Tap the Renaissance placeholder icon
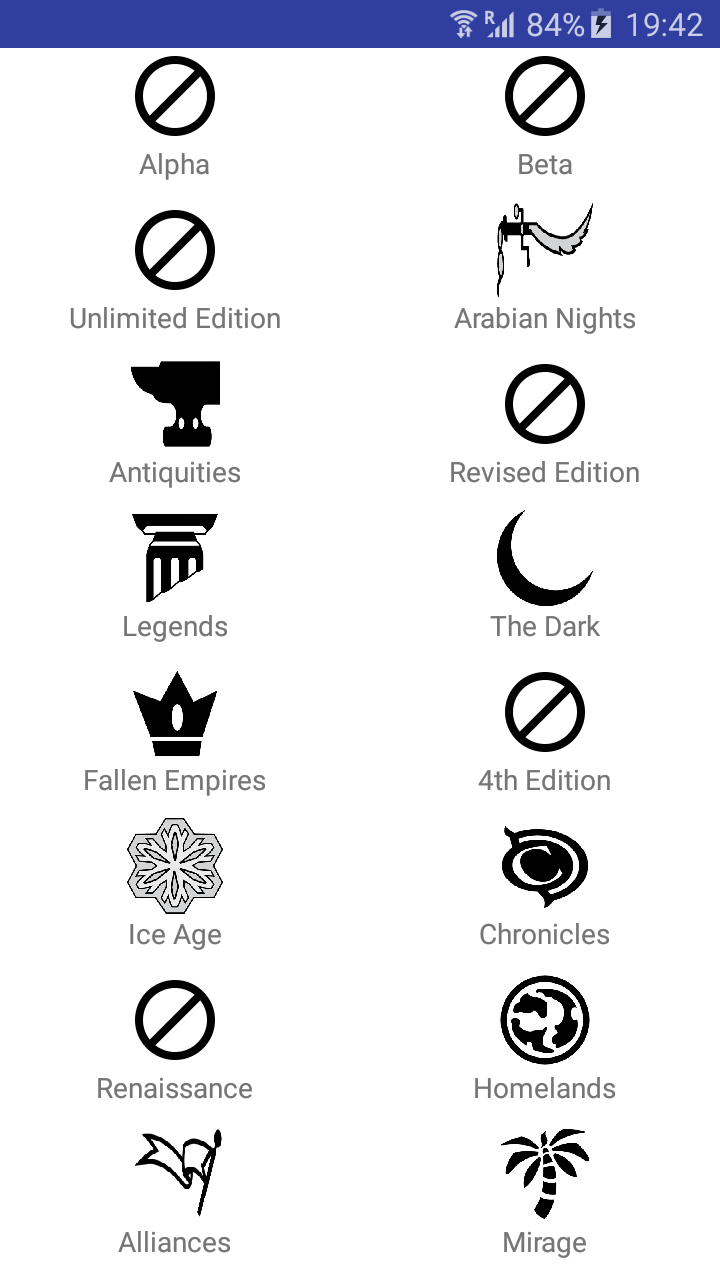Screen dimensions: 720x1280 click(175, 1019)
